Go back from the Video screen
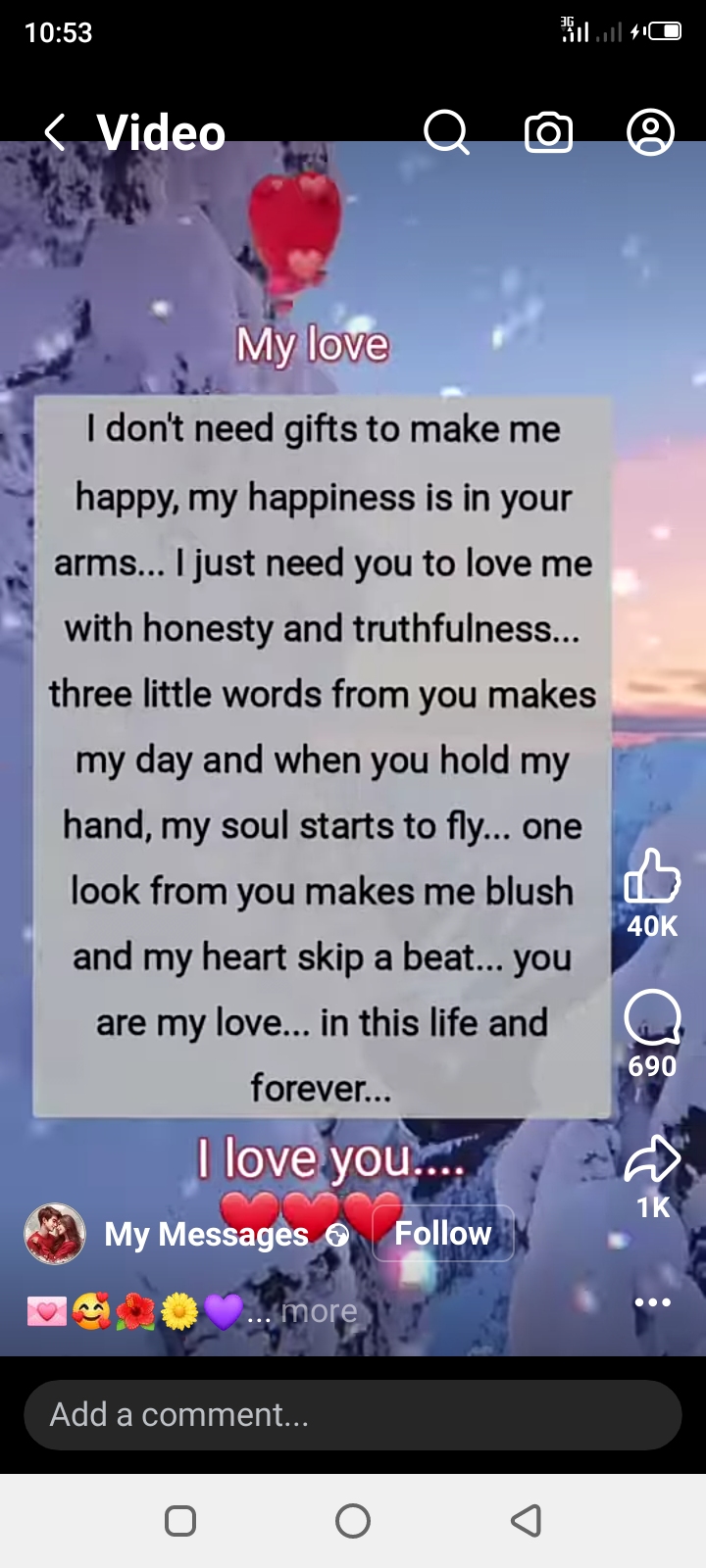Image resolution: width=706 pixels, height=1568 pixels. pyautogui.click(x=55, y=132)
